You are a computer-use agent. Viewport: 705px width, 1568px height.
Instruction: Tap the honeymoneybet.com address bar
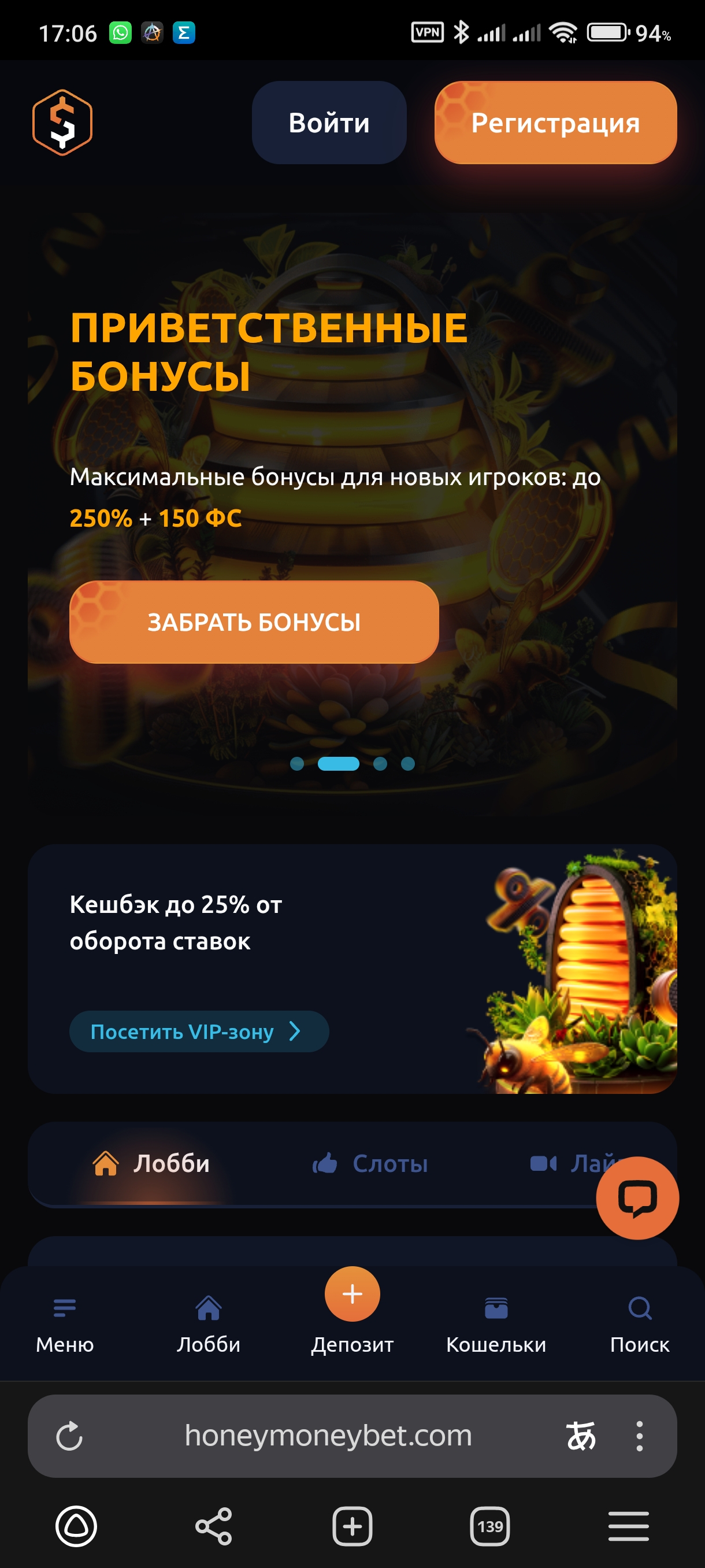point(328,1436)
